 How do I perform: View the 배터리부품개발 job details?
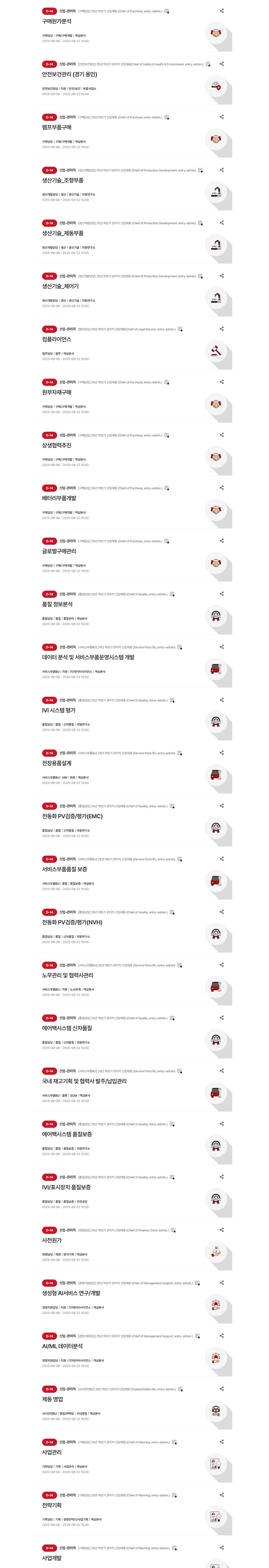[59, 498]
